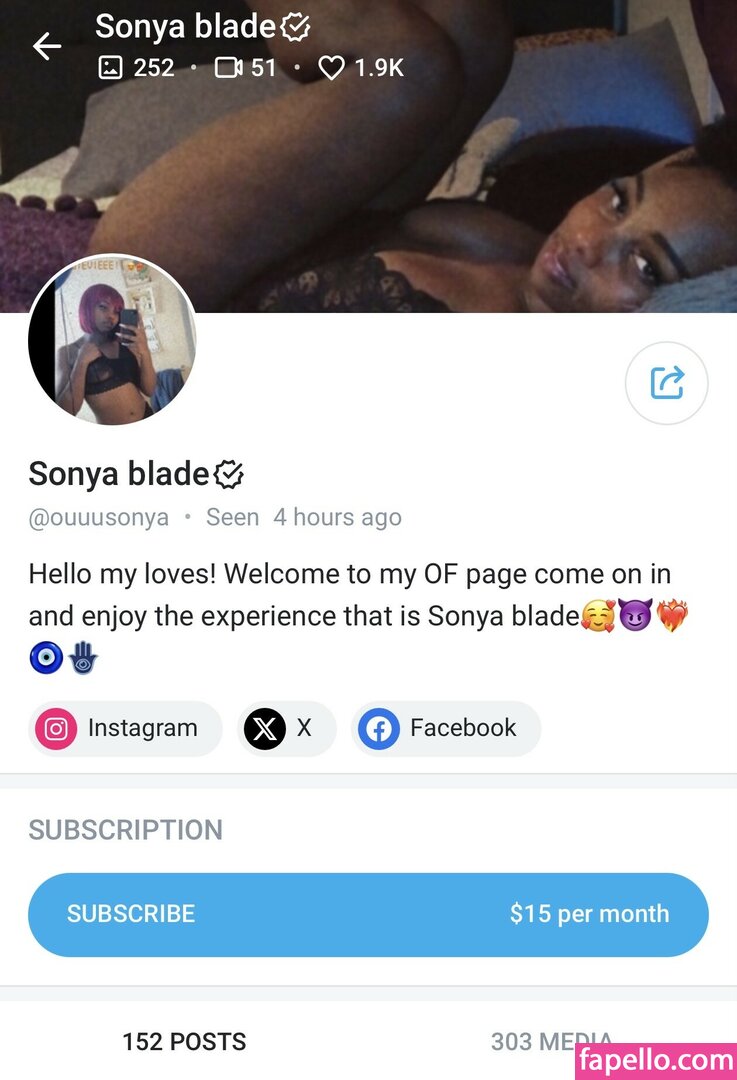737x1080 pixels.
Task: Open the X social link chip
Action: coord(286,728)
